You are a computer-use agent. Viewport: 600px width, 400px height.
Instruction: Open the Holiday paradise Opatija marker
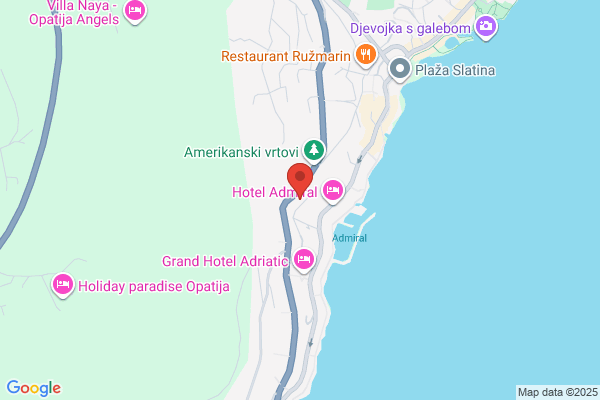click(x=63, y=286)
